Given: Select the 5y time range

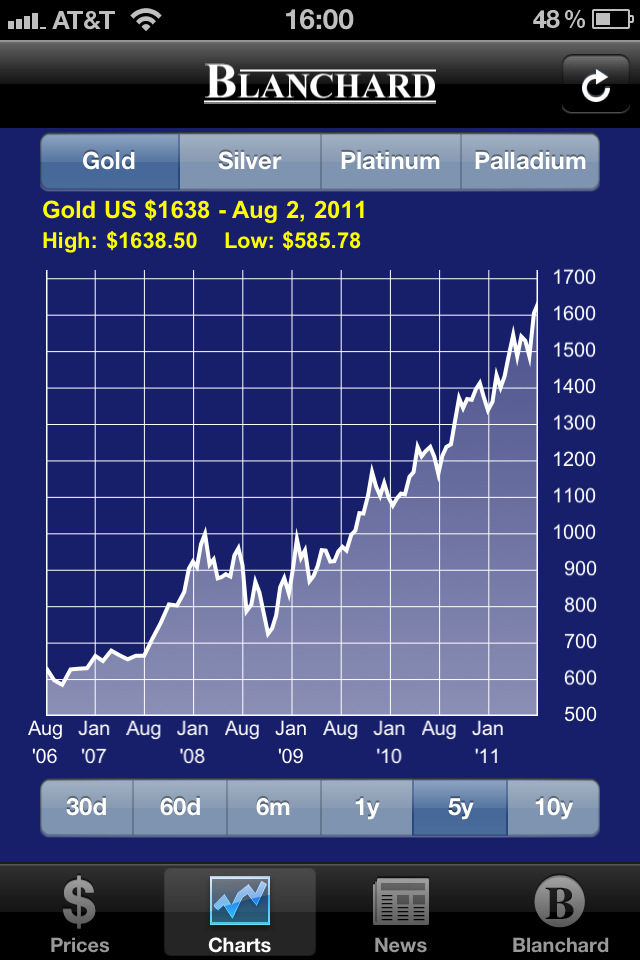Looking at the screenshot, I should click(460, 807).
